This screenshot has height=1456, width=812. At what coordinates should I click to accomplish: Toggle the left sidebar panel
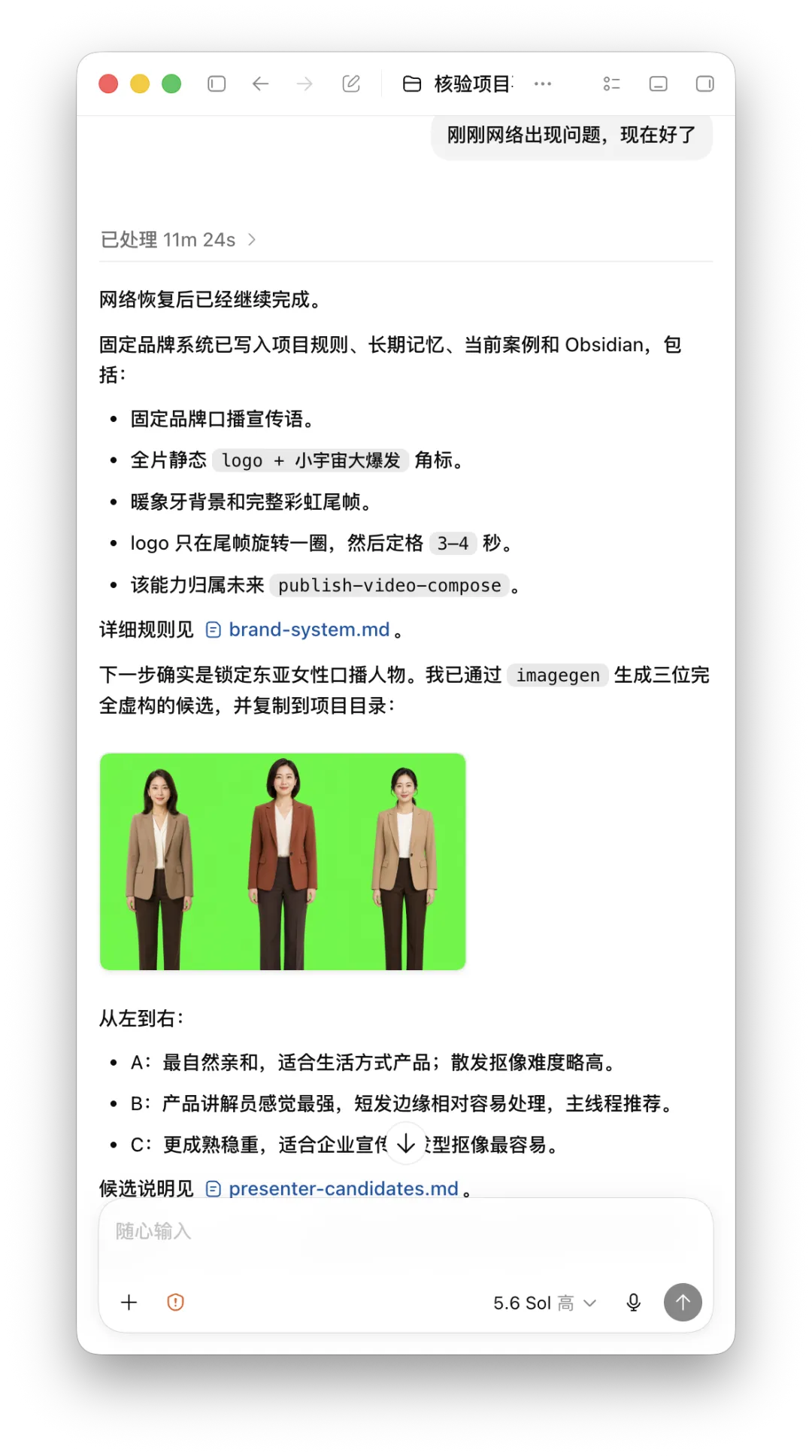217,83
